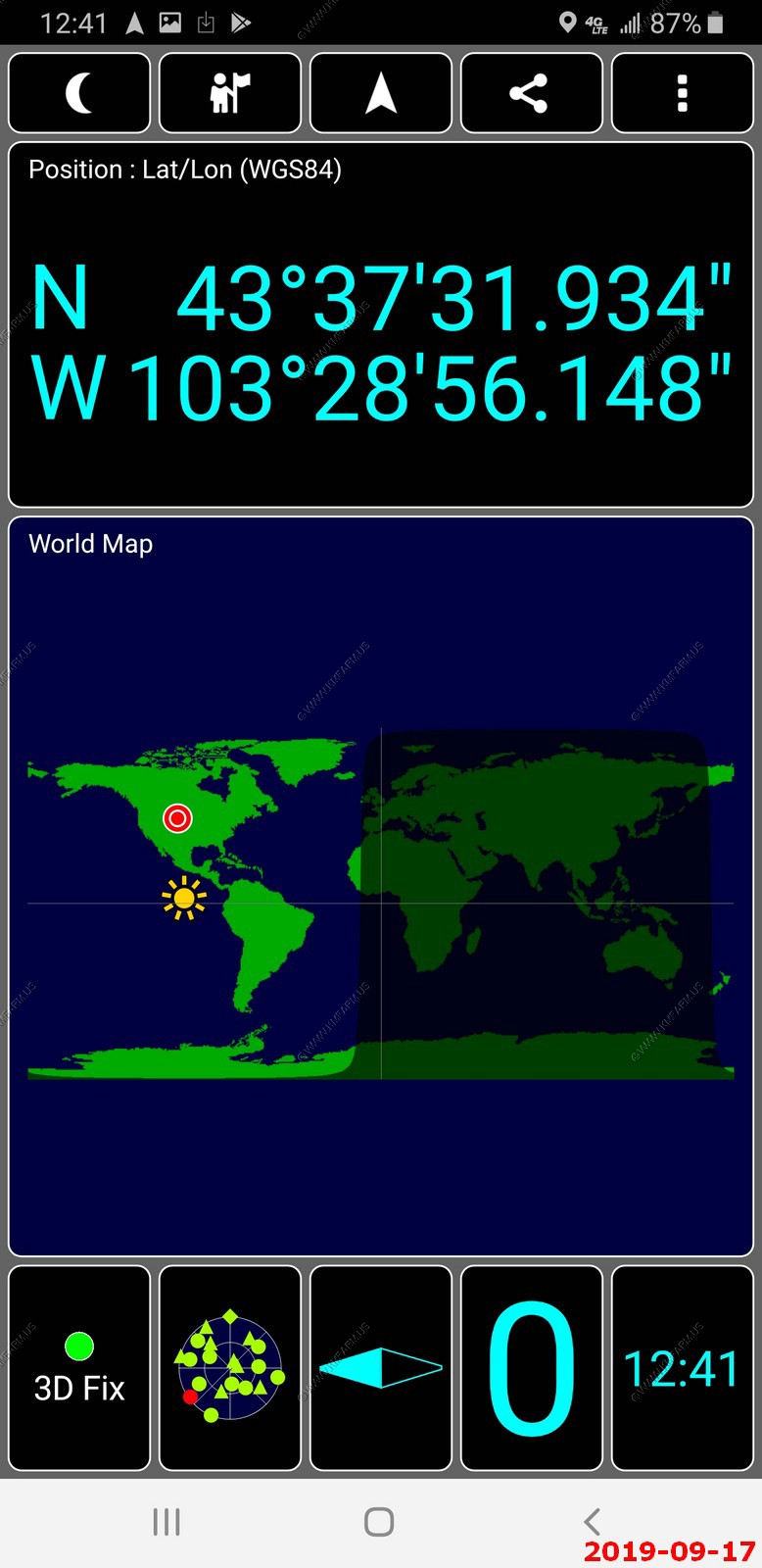The height and width of the screenshot is (1568, 762).
Task: Tap the 12:41 clock tile
Action: (683, 1368)
